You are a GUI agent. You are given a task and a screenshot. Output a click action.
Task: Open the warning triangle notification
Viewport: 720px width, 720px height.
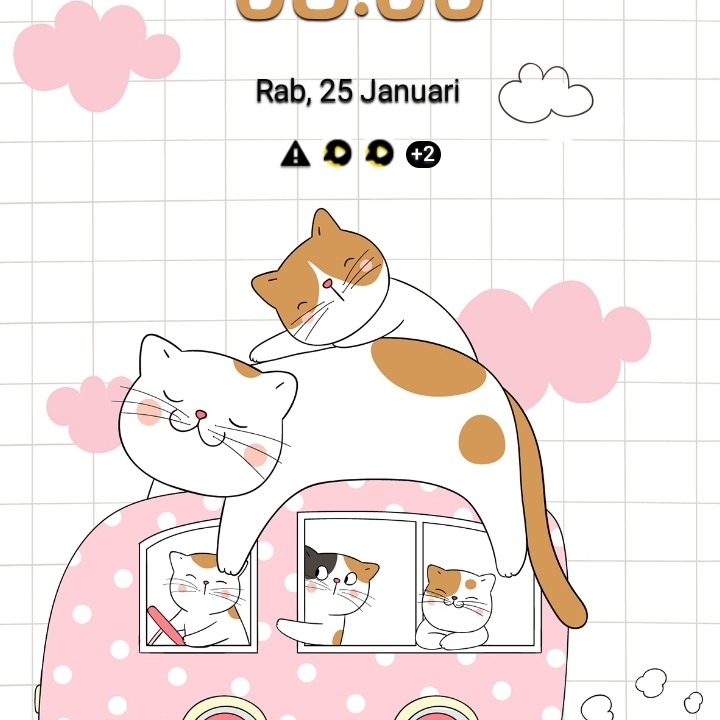295,154
